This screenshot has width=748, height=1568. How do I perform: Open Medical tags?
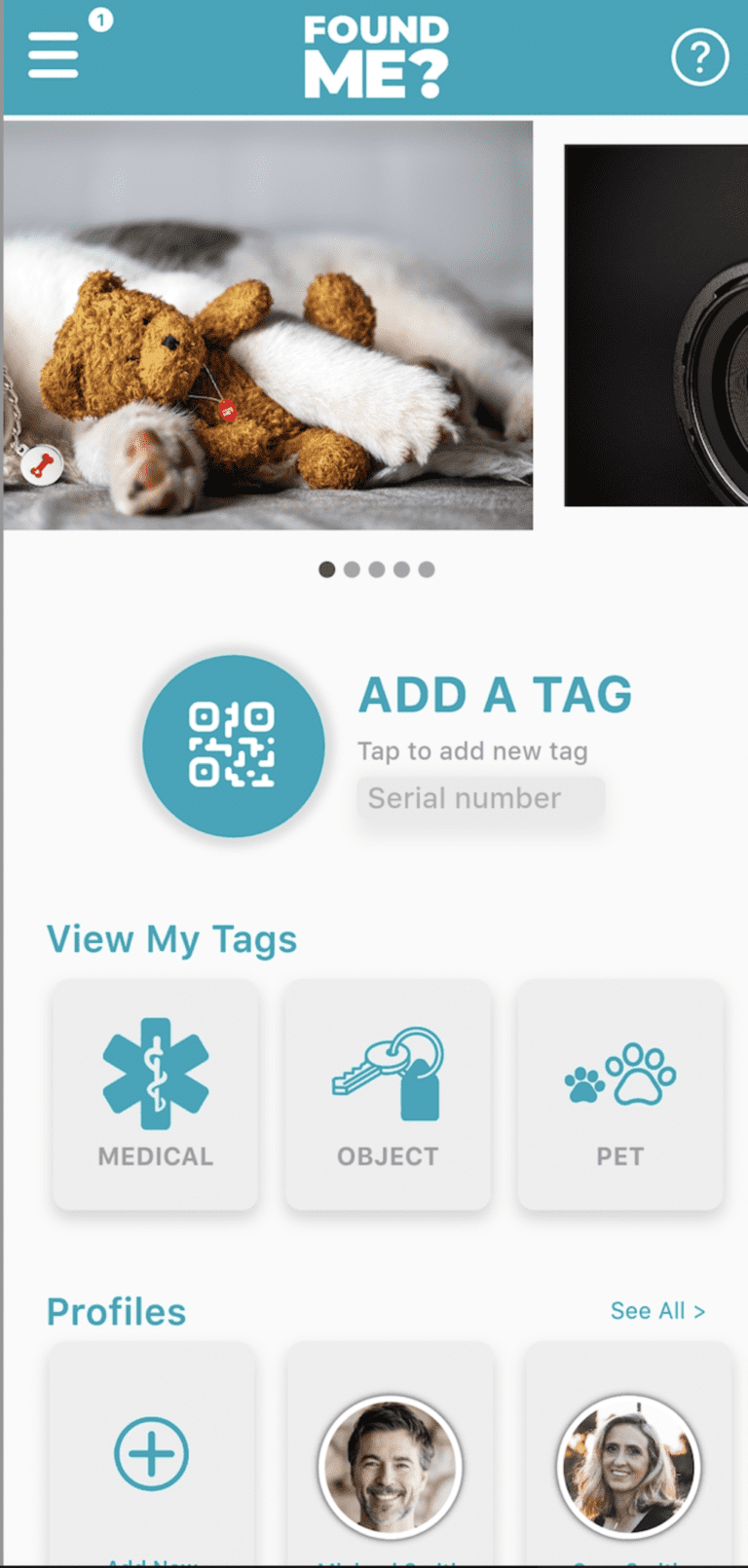tap(156, 1095)
